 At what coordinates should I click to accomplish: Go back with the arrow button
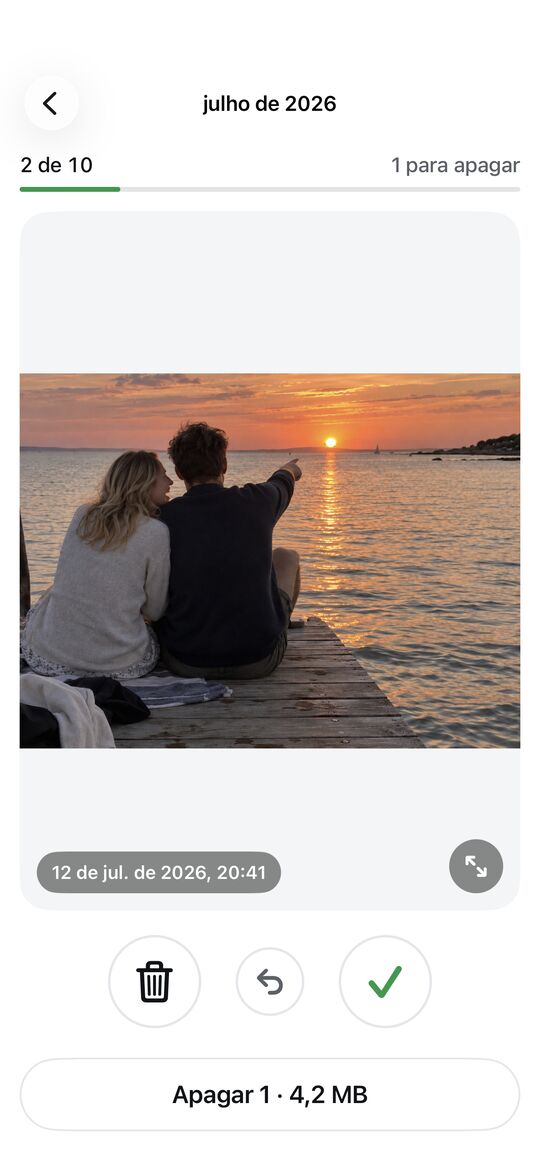pyautogui.click(x=51, y=103)
